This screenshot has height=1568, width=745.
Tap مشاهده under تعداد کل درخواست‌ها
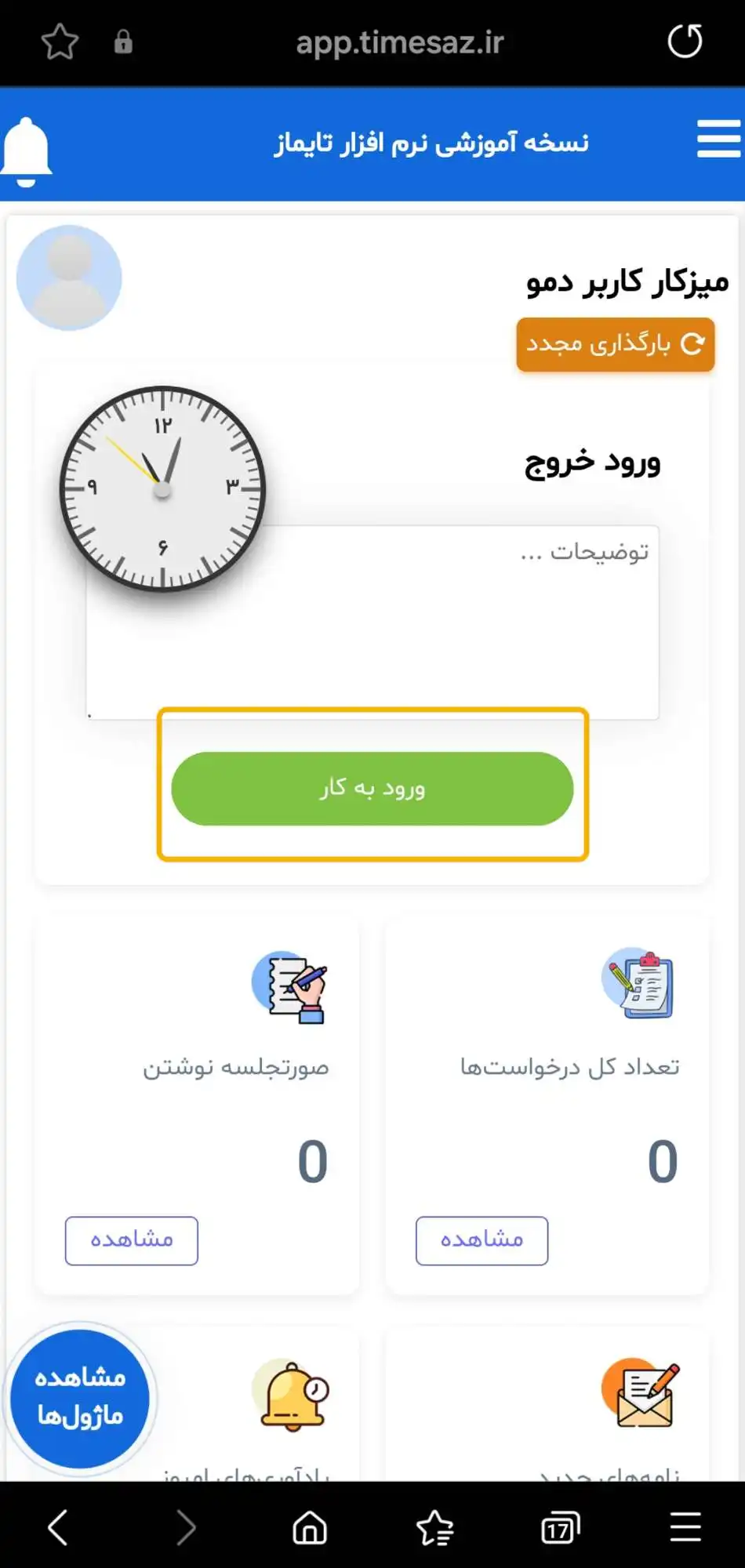(x=482, y=1240)
